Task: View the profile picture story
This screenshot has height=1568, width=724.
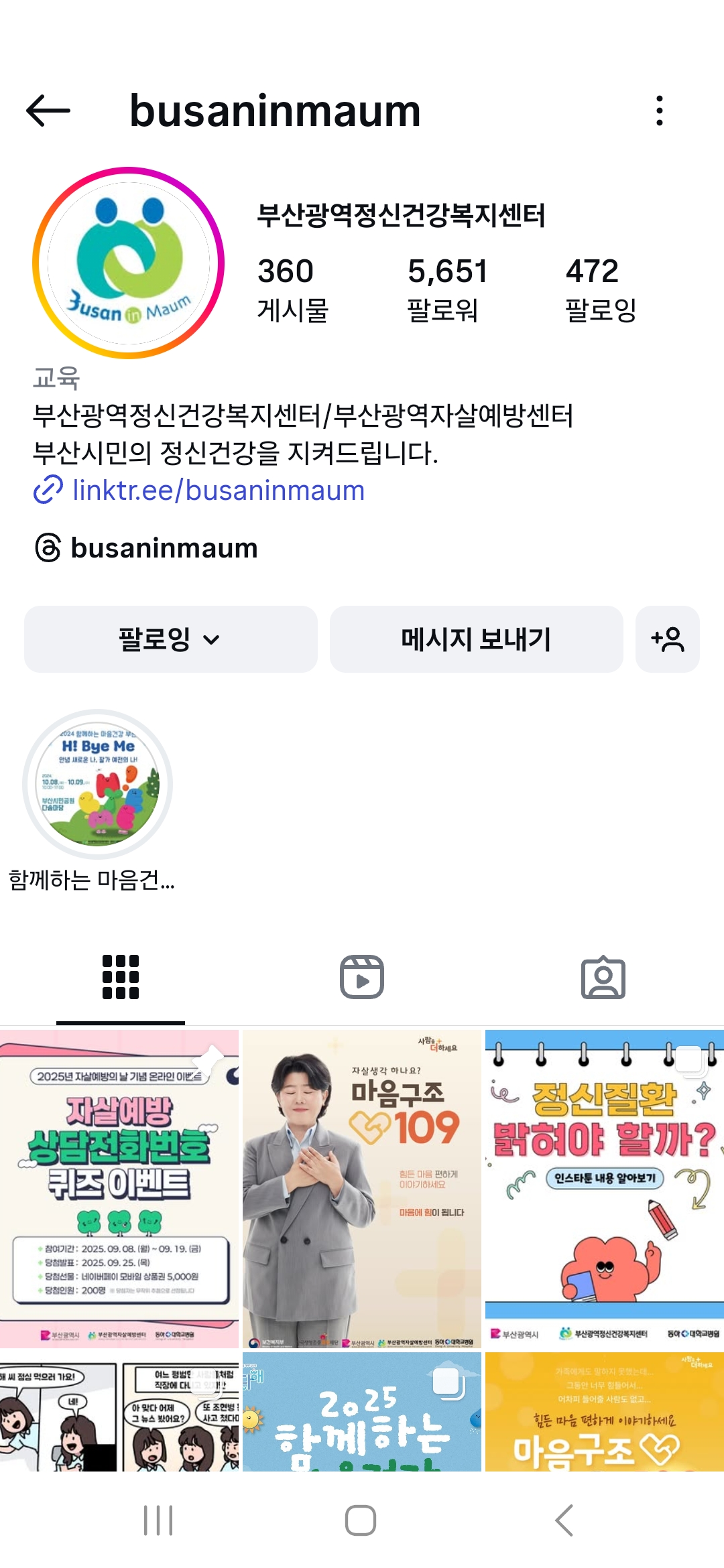Action: 129,263
